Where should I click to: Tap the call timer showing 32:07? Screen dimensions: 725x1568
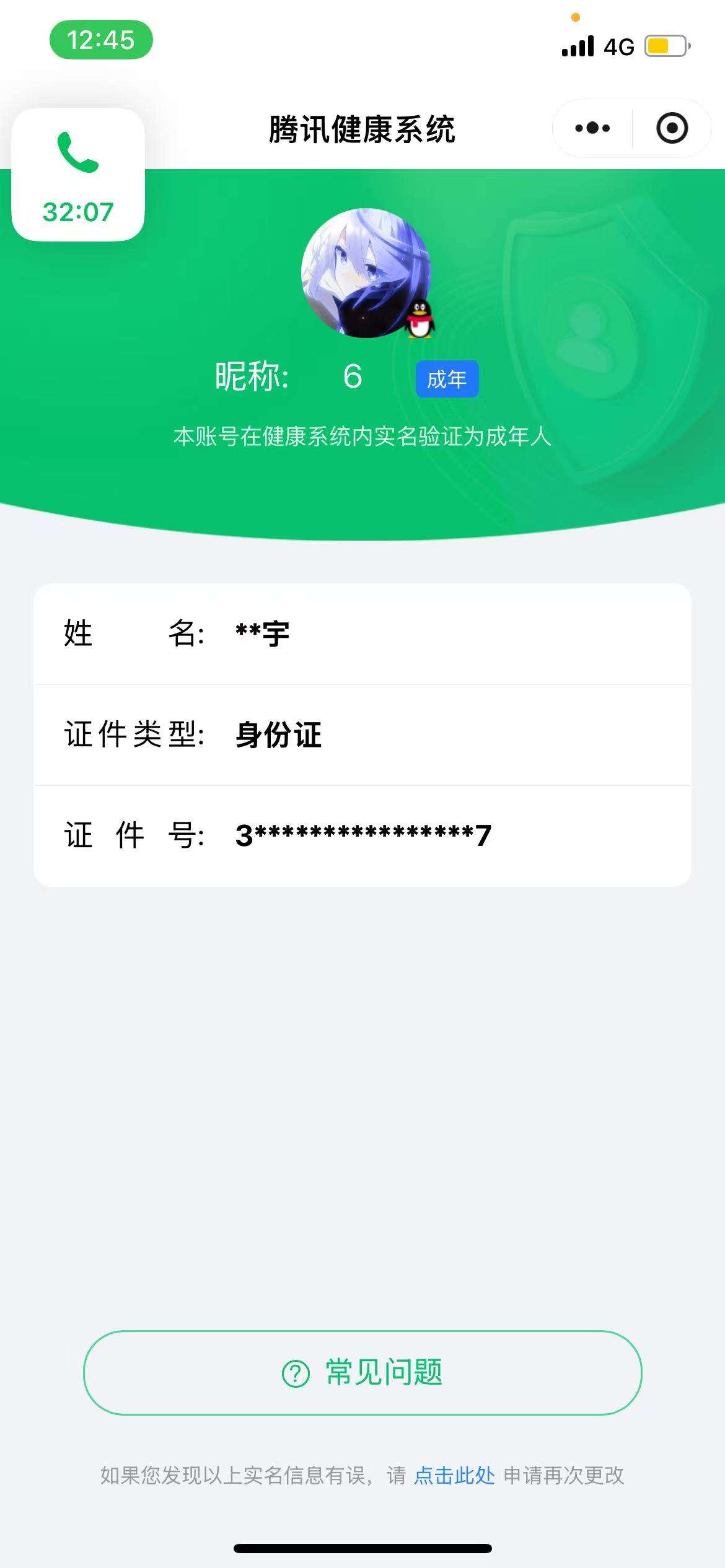pyautogui.click(x=77, y=212)
